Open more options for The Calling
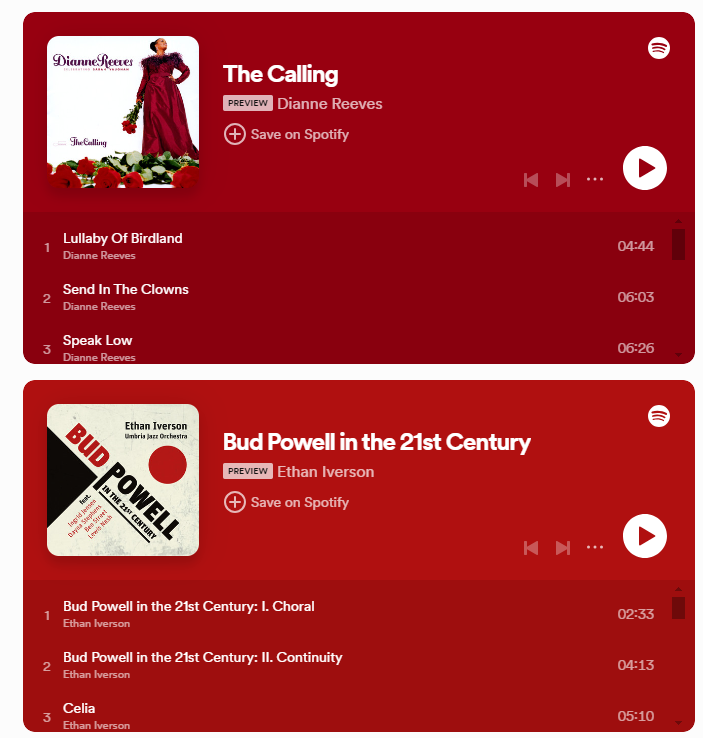Viewport: 703px width, 738px height. click(595, 179)
